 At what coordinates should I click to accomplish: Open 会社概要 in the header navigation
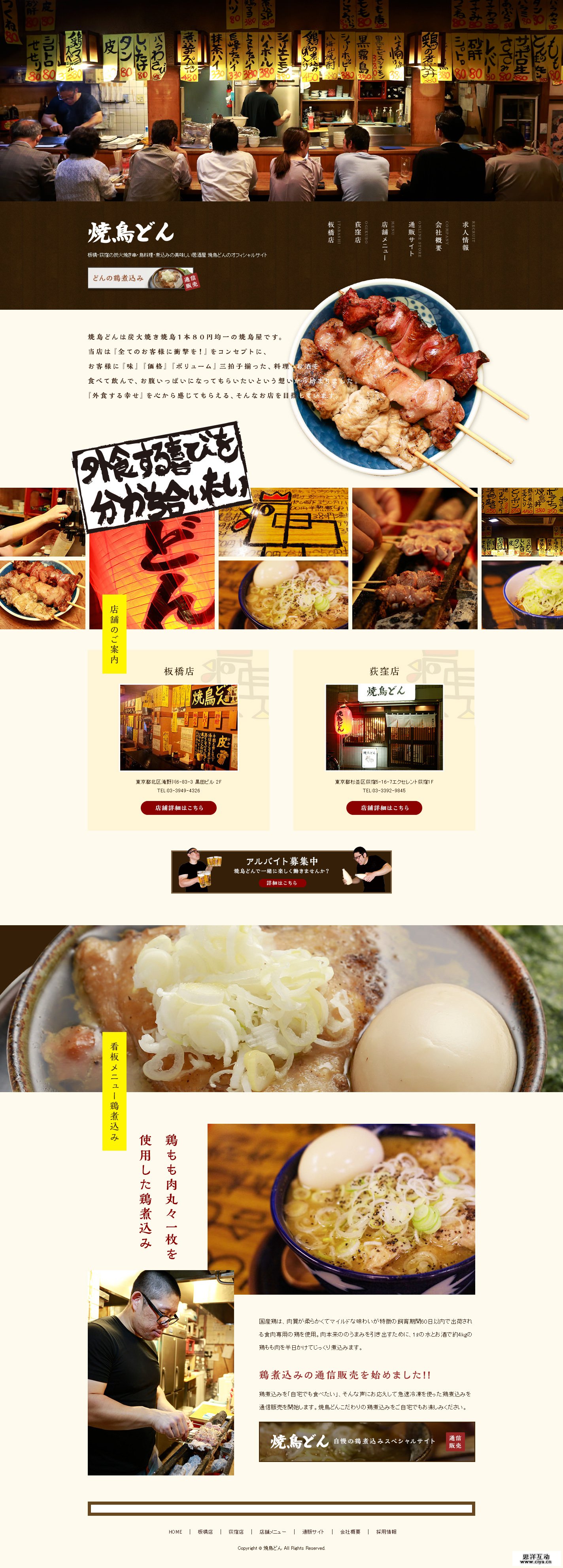pos(438,236)
